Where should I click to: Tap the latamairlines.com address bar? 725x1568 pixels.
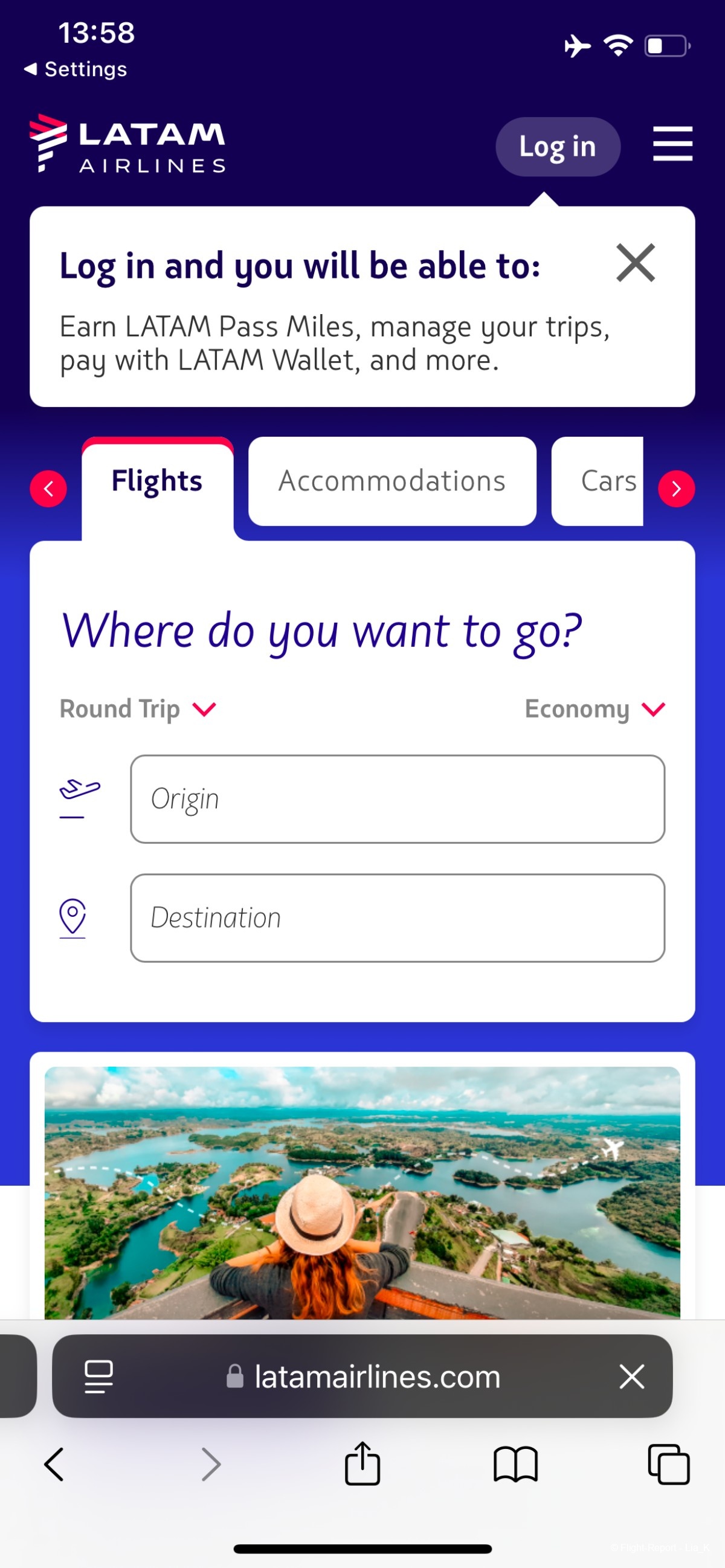click(x=366, y=1377)
